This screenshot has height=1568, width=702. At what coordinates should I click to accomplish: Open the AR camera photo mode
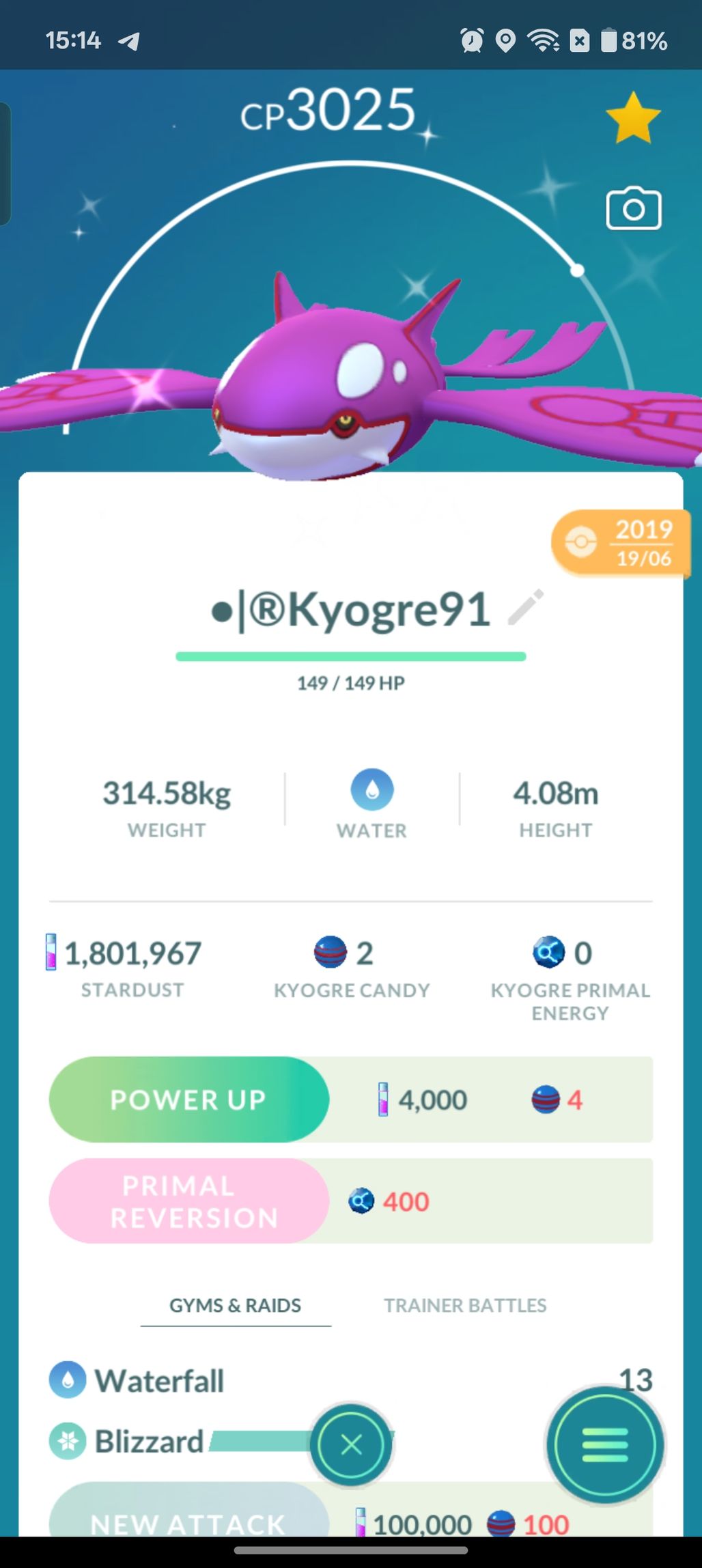[633, 208]
